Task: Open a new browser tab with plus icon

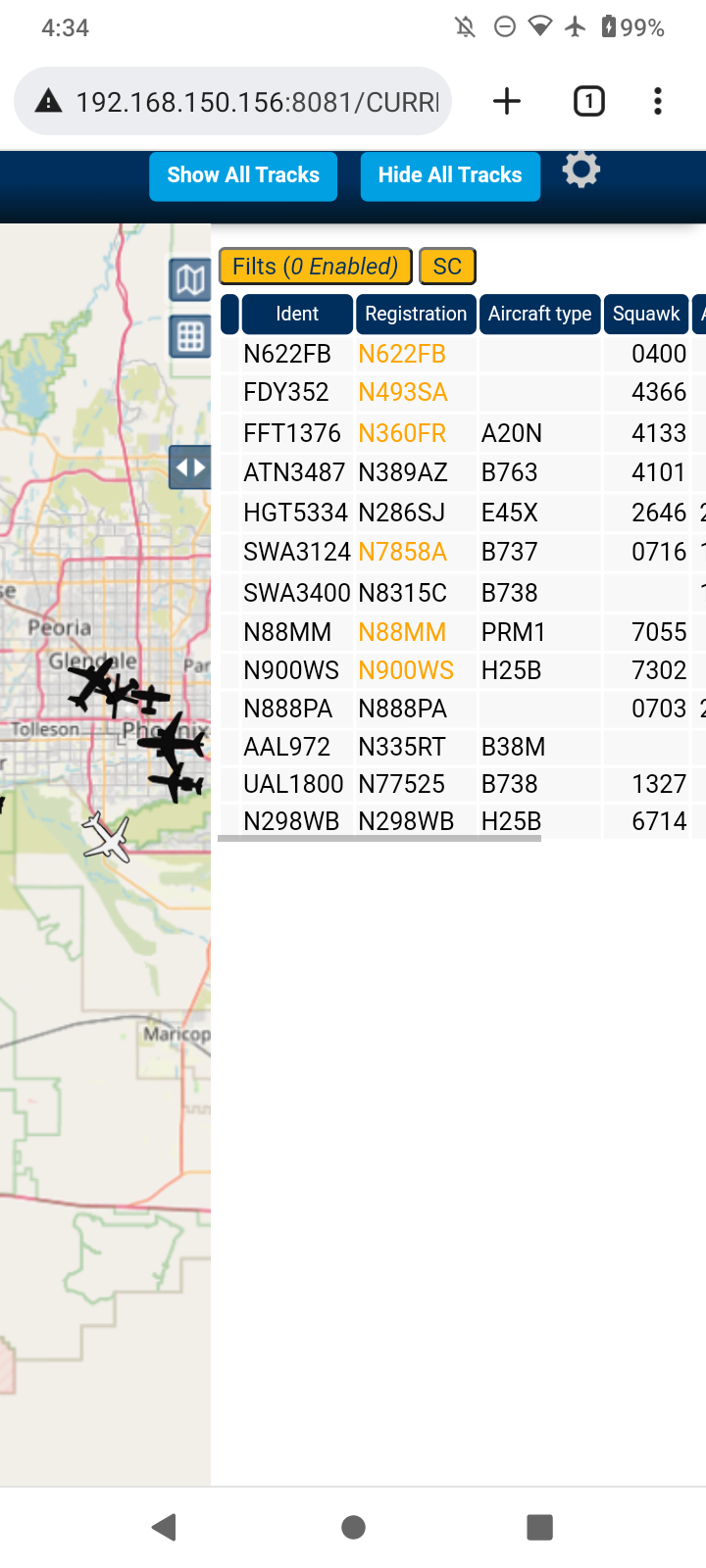Action: [507, 101]
